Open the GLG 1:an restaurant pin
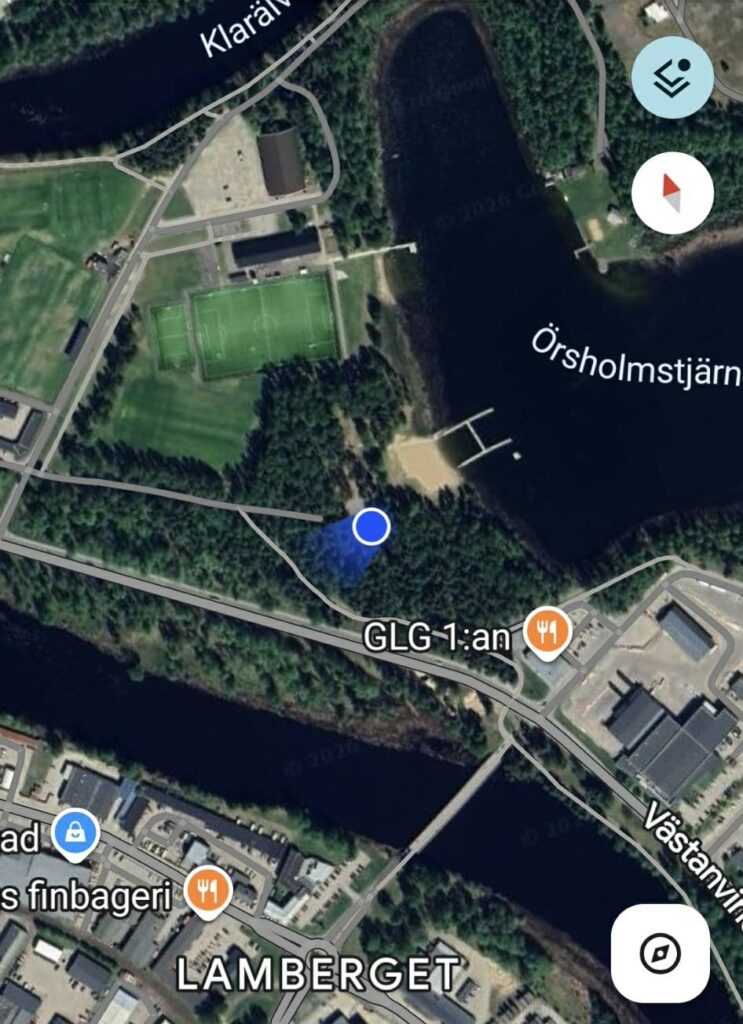Viewport: 743px width, 1024px height. [x=546, y=632]
